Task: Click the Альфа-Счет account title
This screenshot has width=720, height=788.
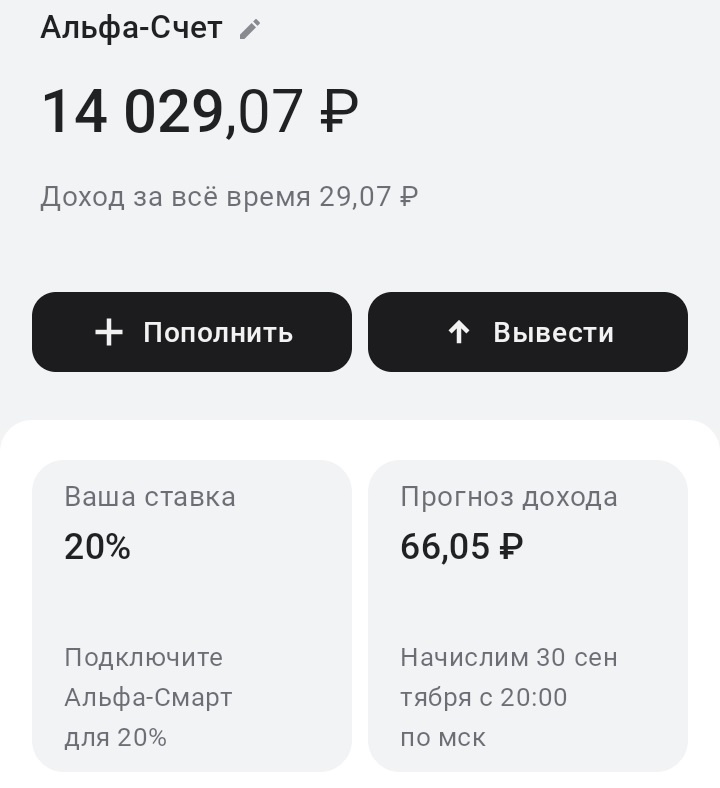Action: pyautogui.click(x=130, y=28)
